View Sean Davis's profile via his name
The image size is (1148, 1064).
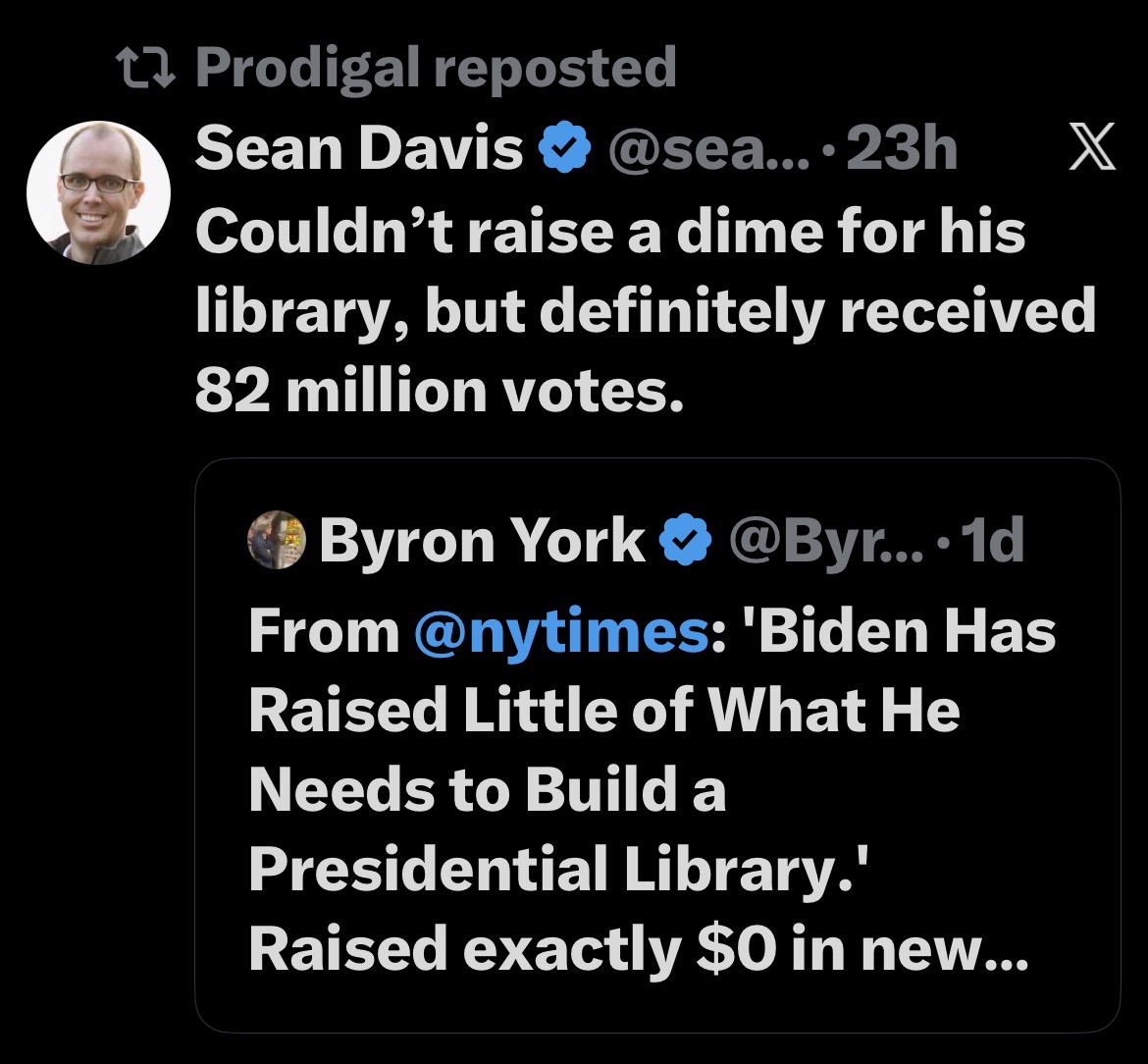click(x=359, y=150)
